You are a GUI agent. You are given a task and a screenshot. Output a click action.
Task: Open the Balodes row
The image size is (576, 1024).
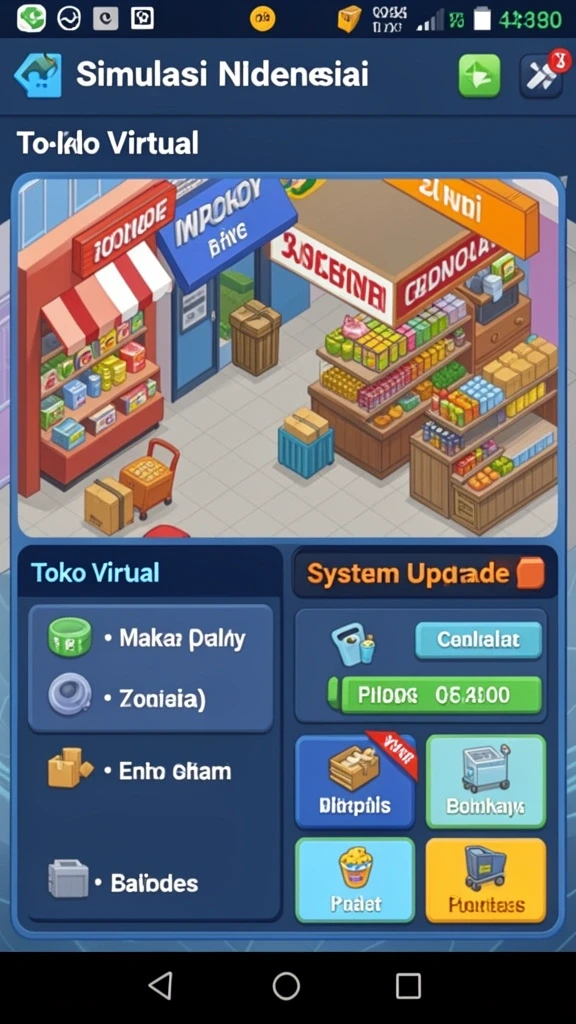(x=151, y=883)
